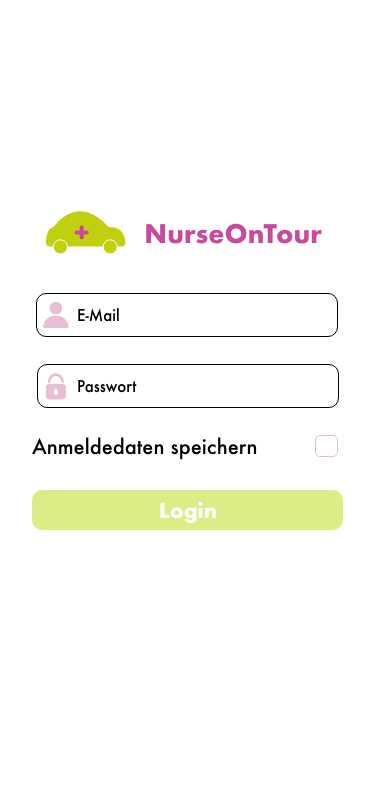Check the Anmeldedaten speichern checkbox

pos(326,446)
